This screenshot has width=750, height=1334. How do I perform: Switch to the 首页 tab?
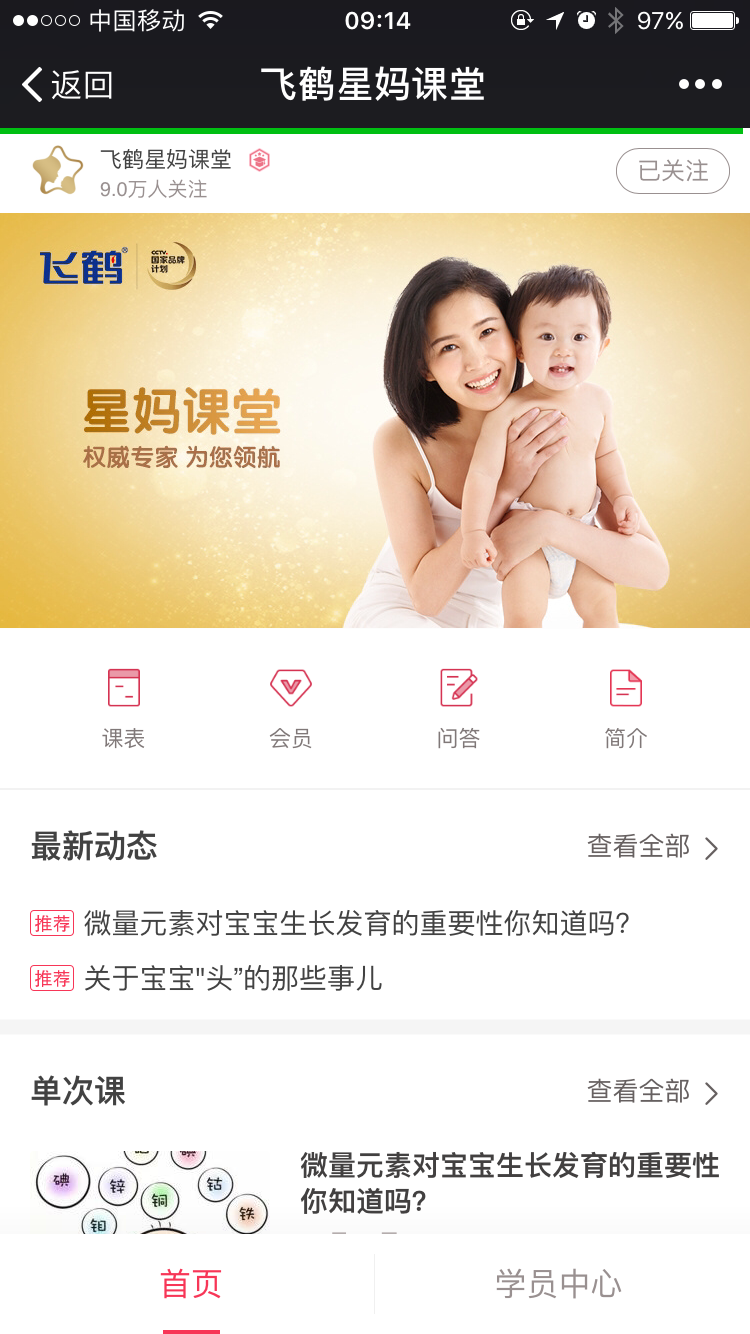click(x=190, y=1285)
